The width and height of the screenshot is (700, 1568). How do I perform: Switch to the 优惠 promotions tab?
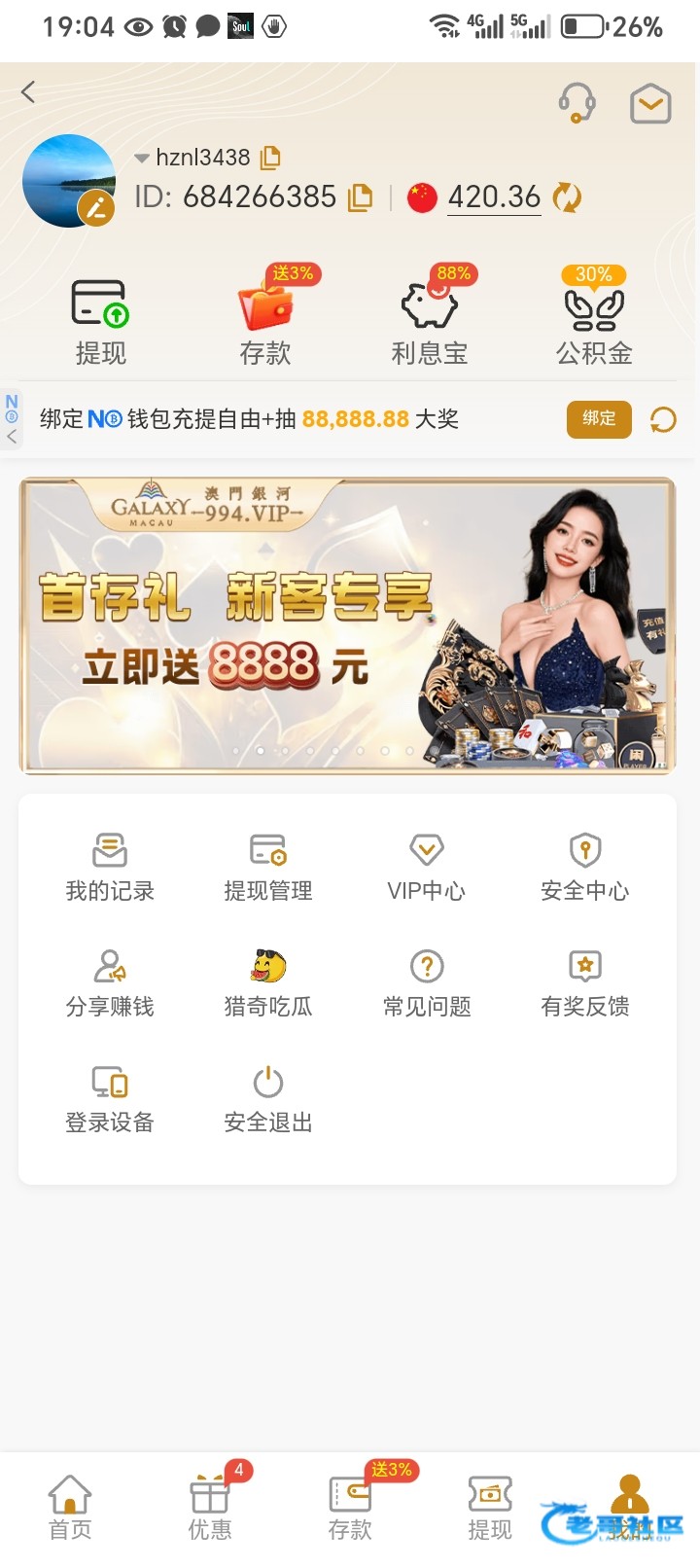point(210,1508)
